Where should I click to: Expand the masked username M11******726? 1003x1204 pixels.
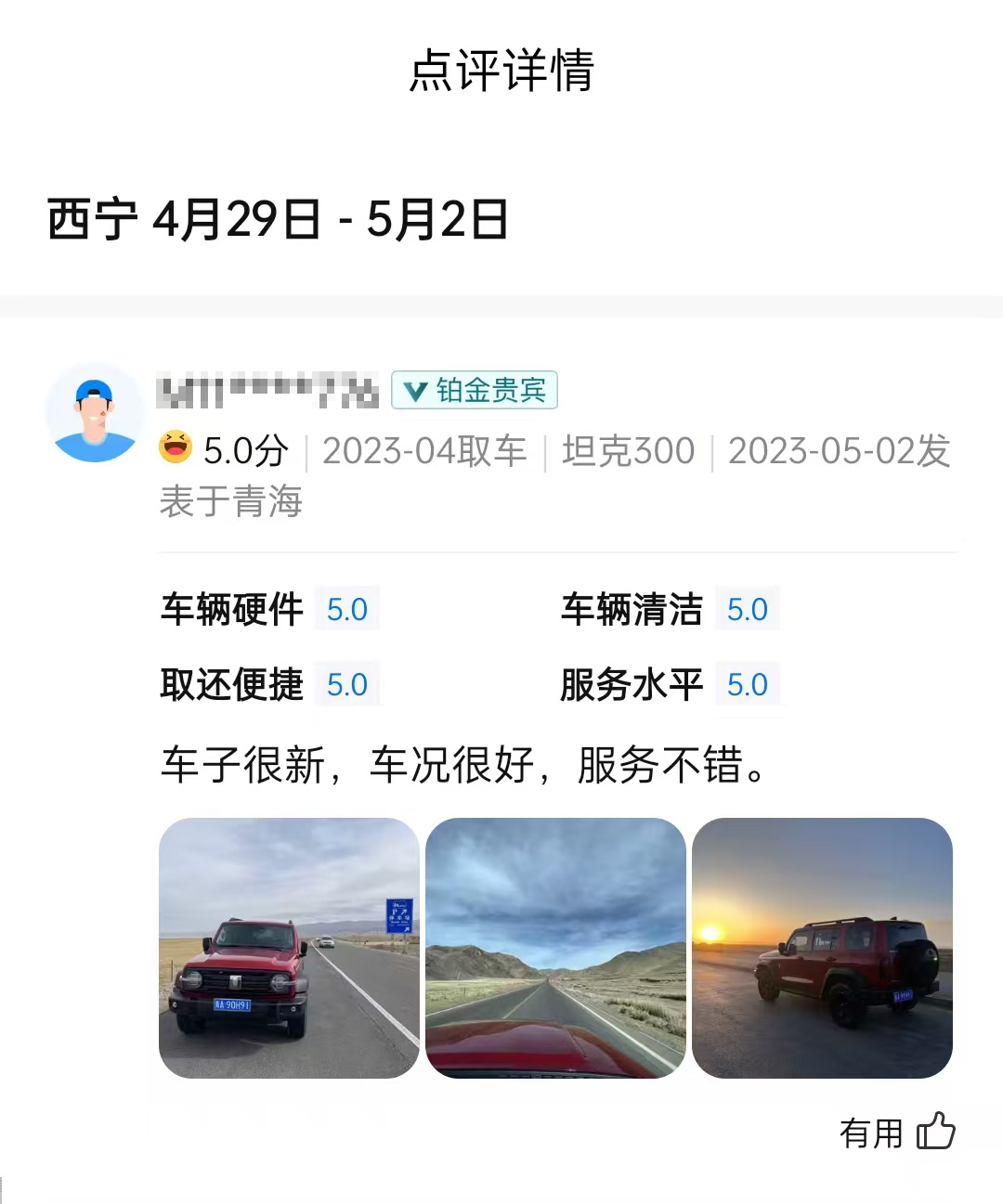pyautogui.click(x=267, y=391)
